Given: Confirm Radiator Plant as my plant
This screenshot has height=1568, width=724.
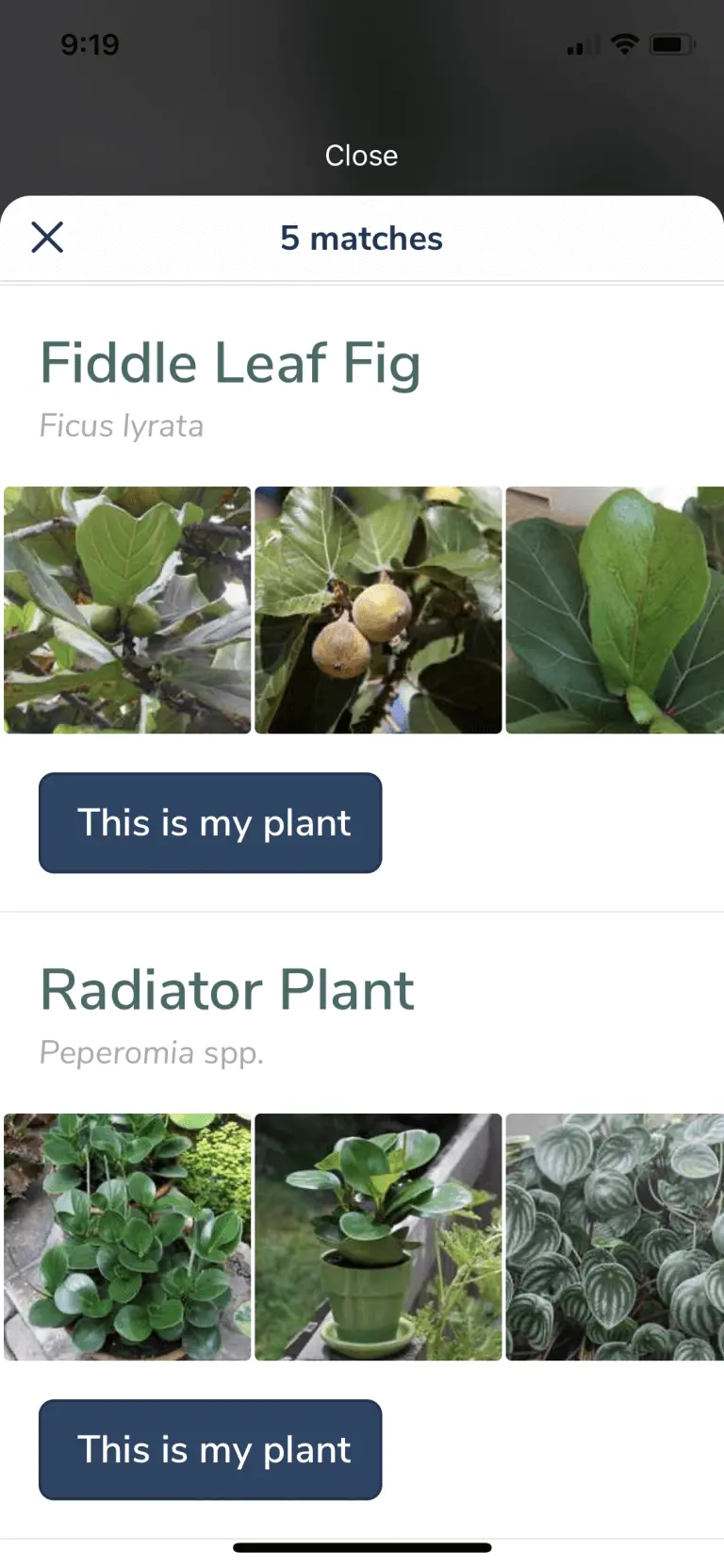Looking at the screenshot, I should click(x=210, y=1449).
